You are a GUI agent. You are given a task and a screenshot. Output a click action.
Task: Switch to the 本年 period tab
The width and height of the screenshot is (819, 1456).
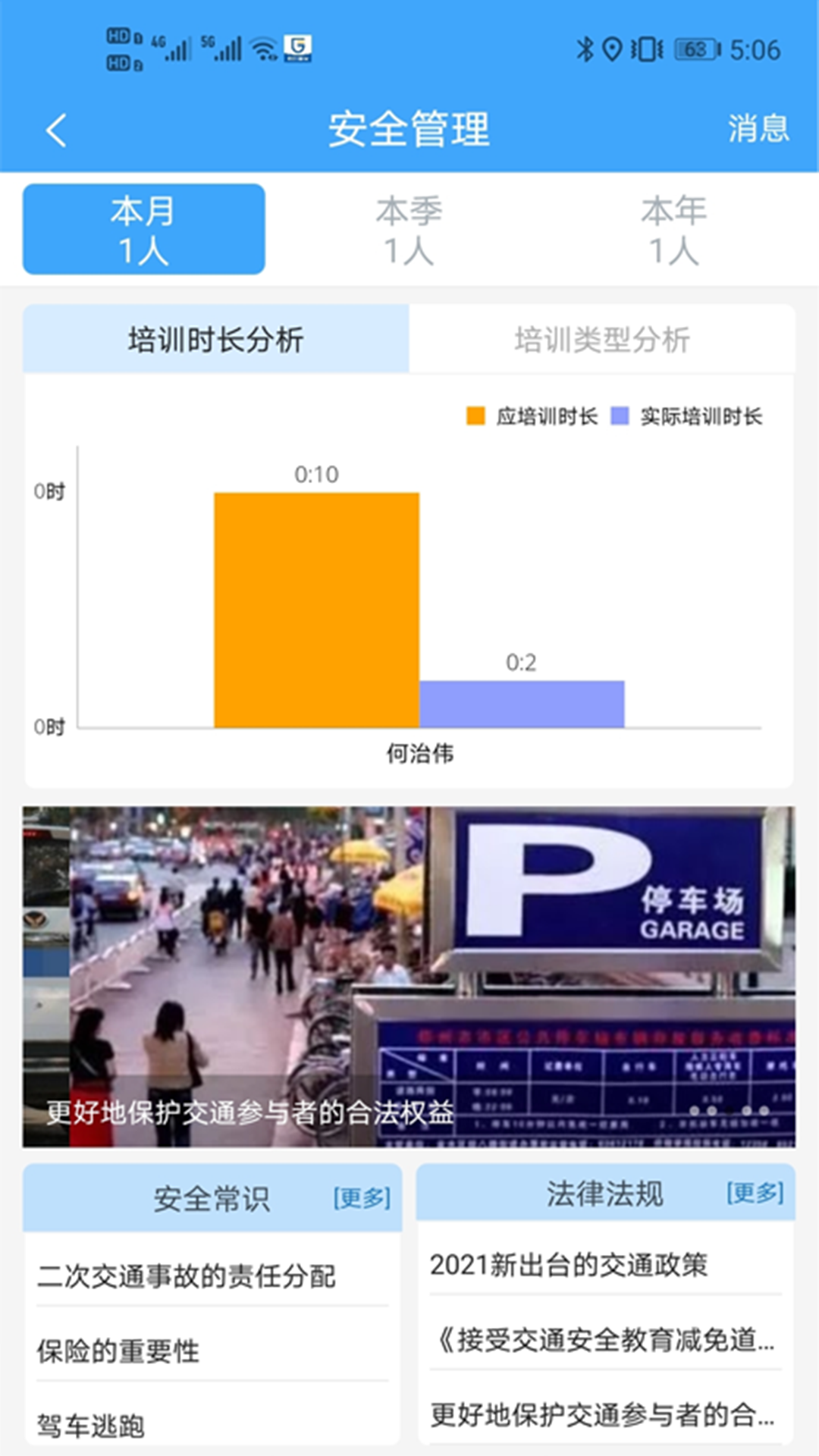pyautogui.click(x=673, y=229)
